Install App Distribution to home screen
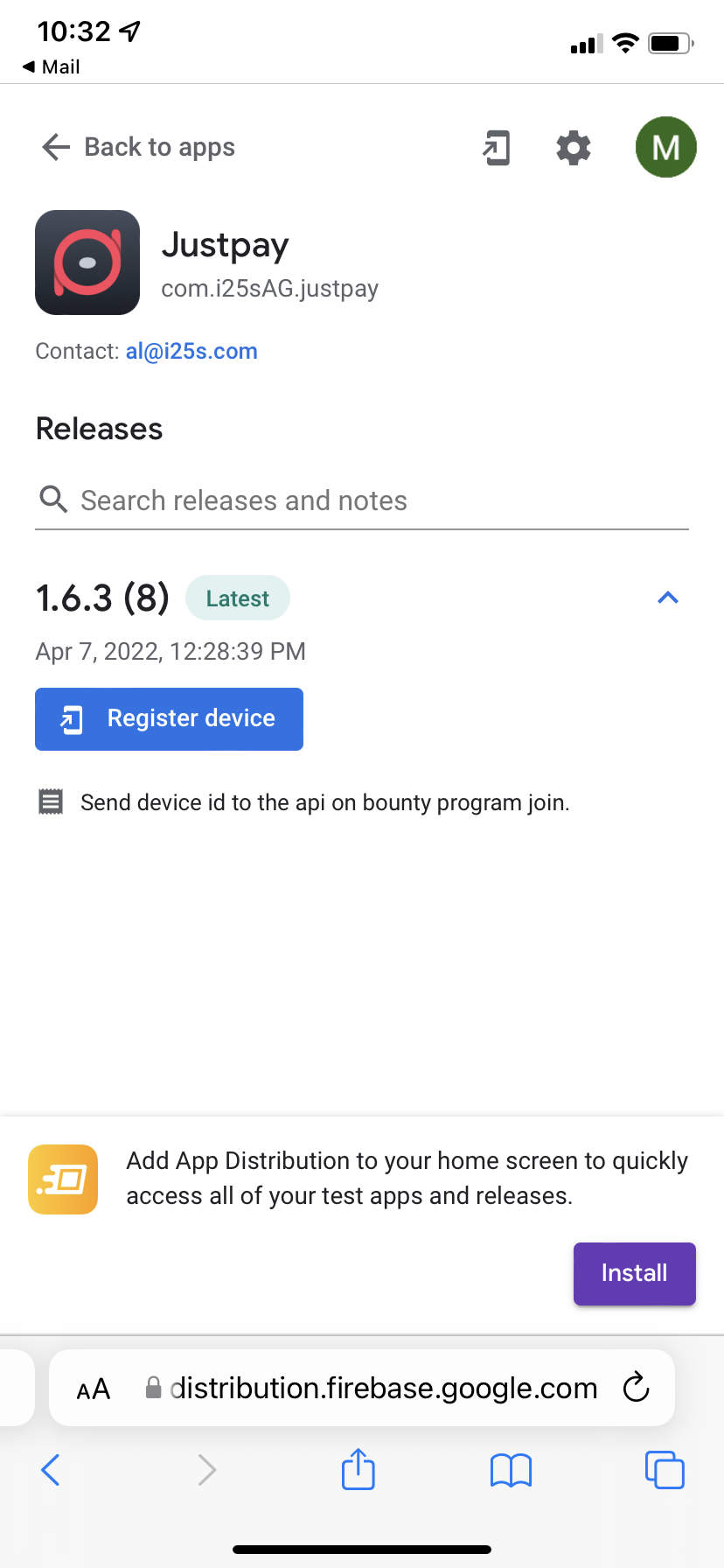 pos(634,1273)
